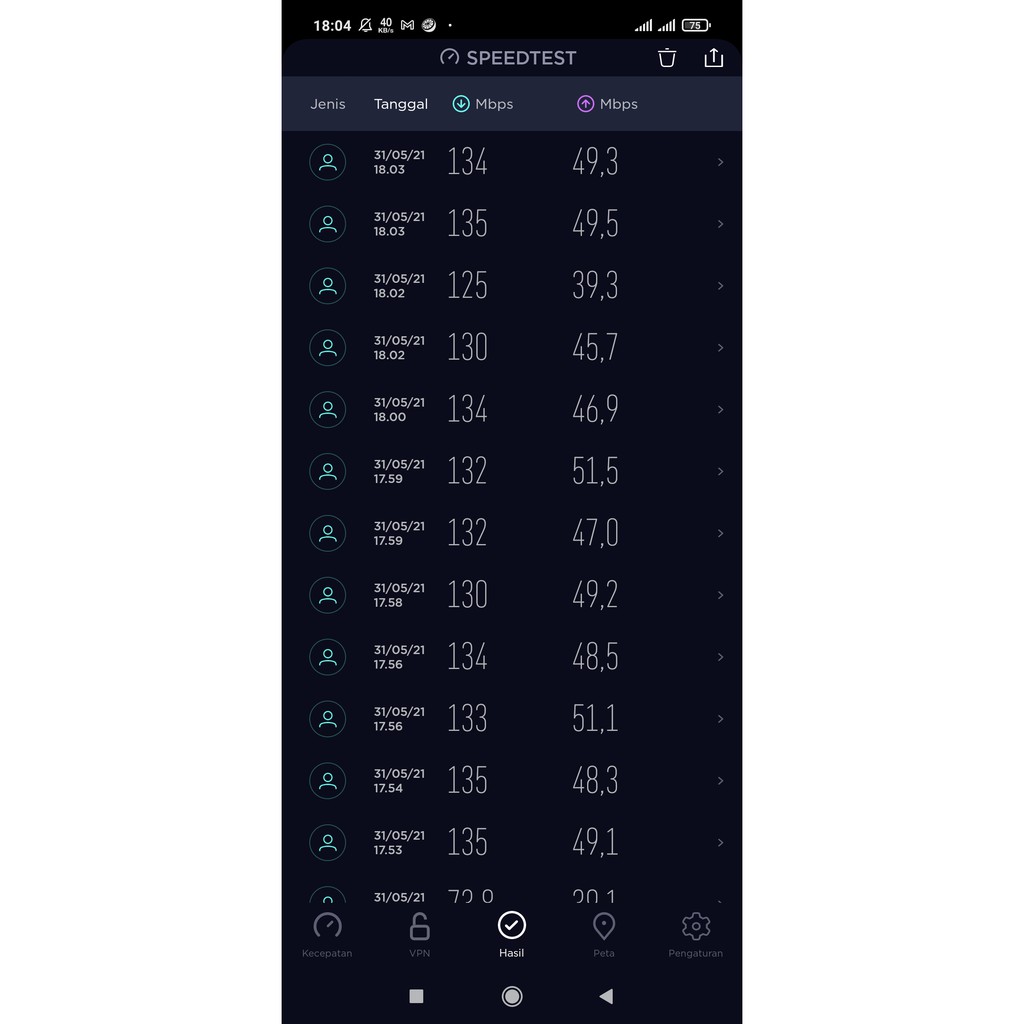
Task: Sort results by Jenis column
Action: [x=328, y=104]
